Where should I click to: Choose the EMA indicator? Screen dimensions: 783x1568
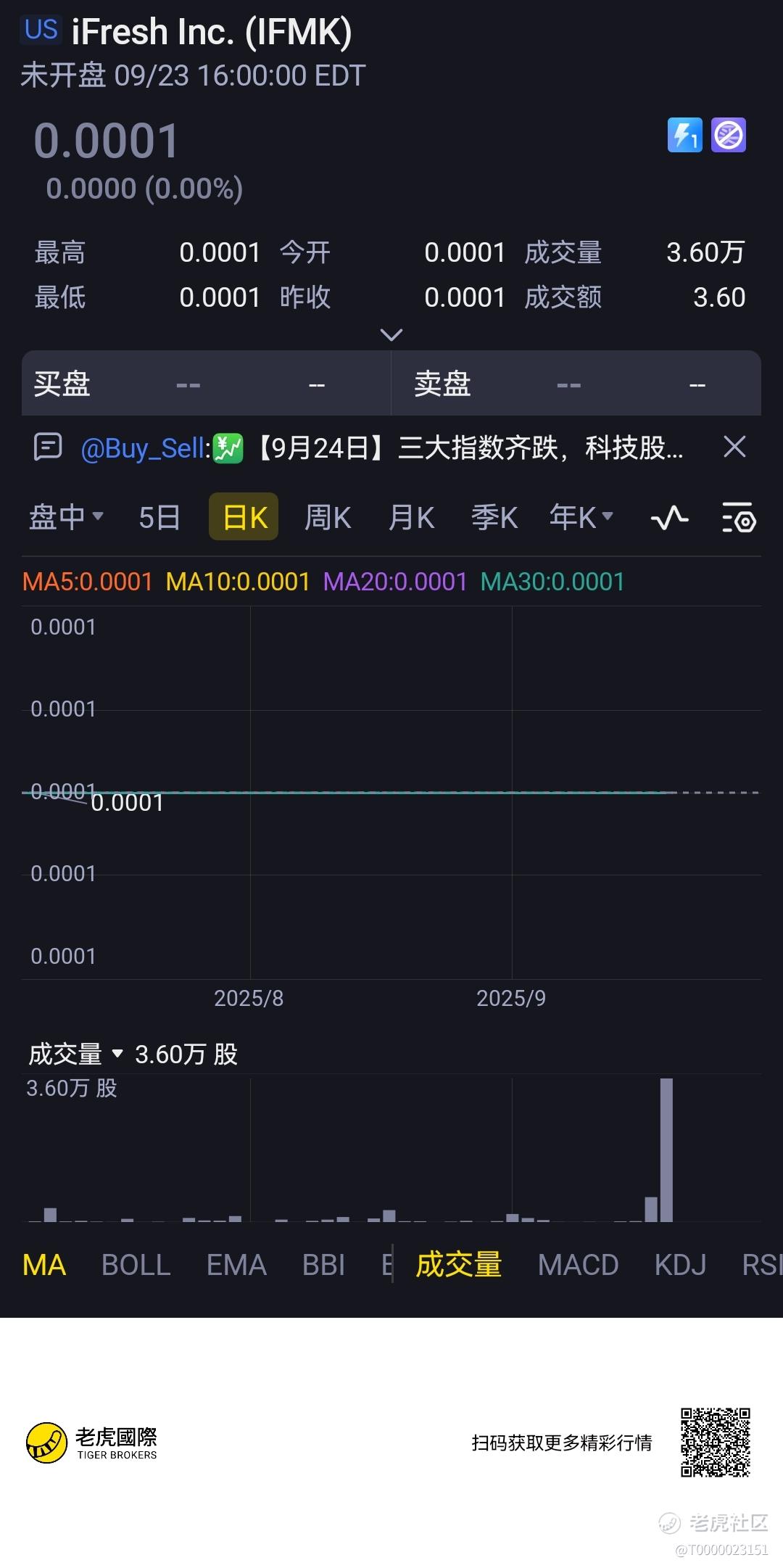pos(236,1265)
